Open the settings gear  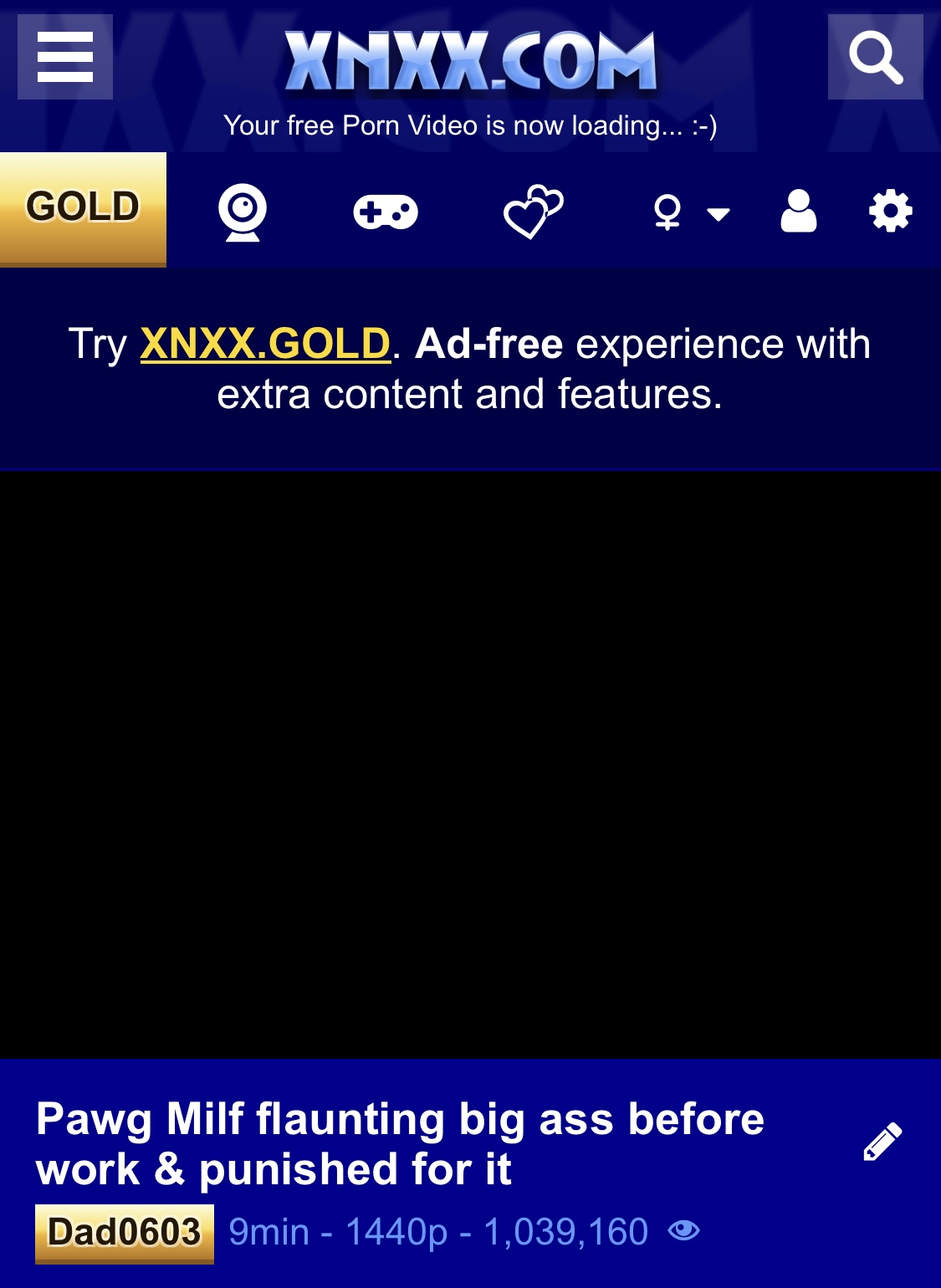[x=890, y=211]
